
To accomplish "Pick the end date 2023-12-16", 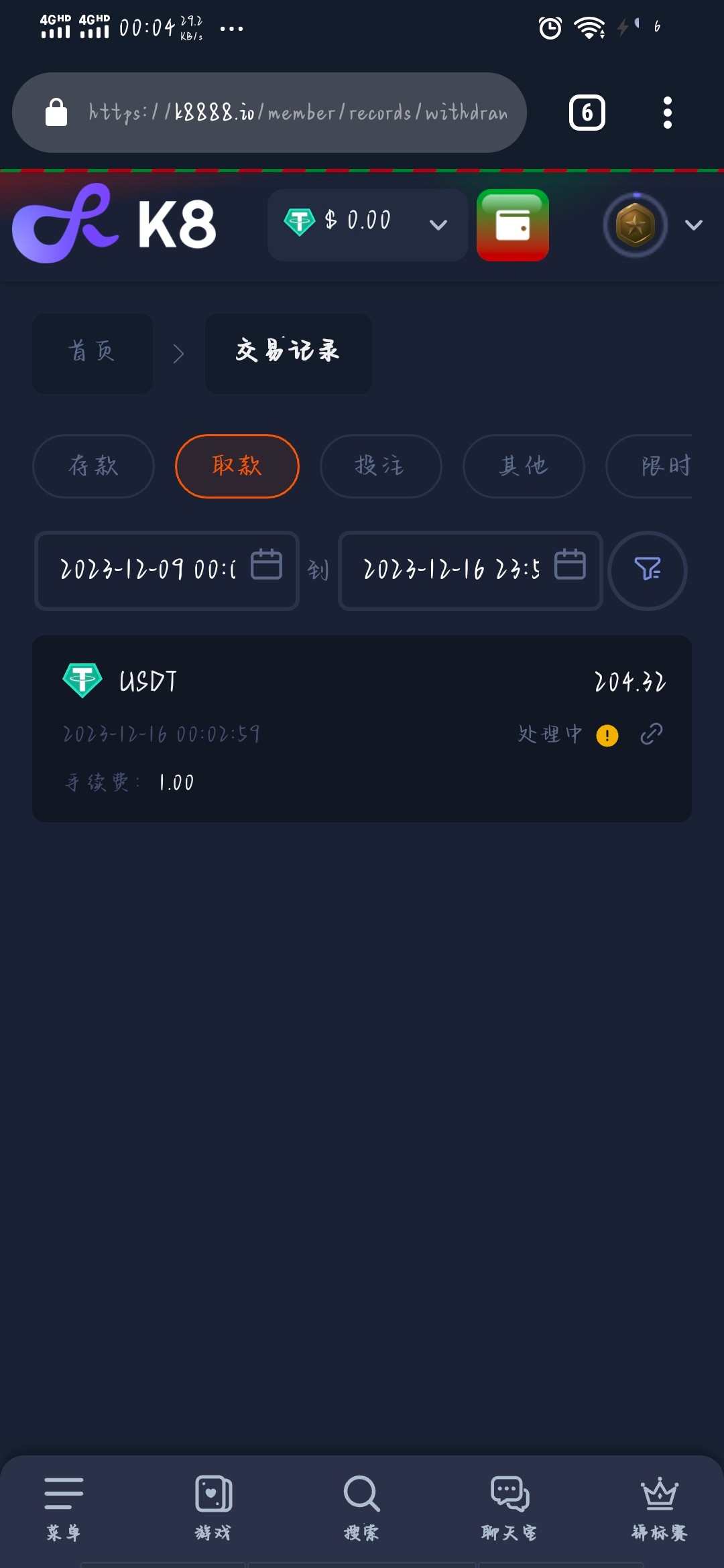I will 471,570.
